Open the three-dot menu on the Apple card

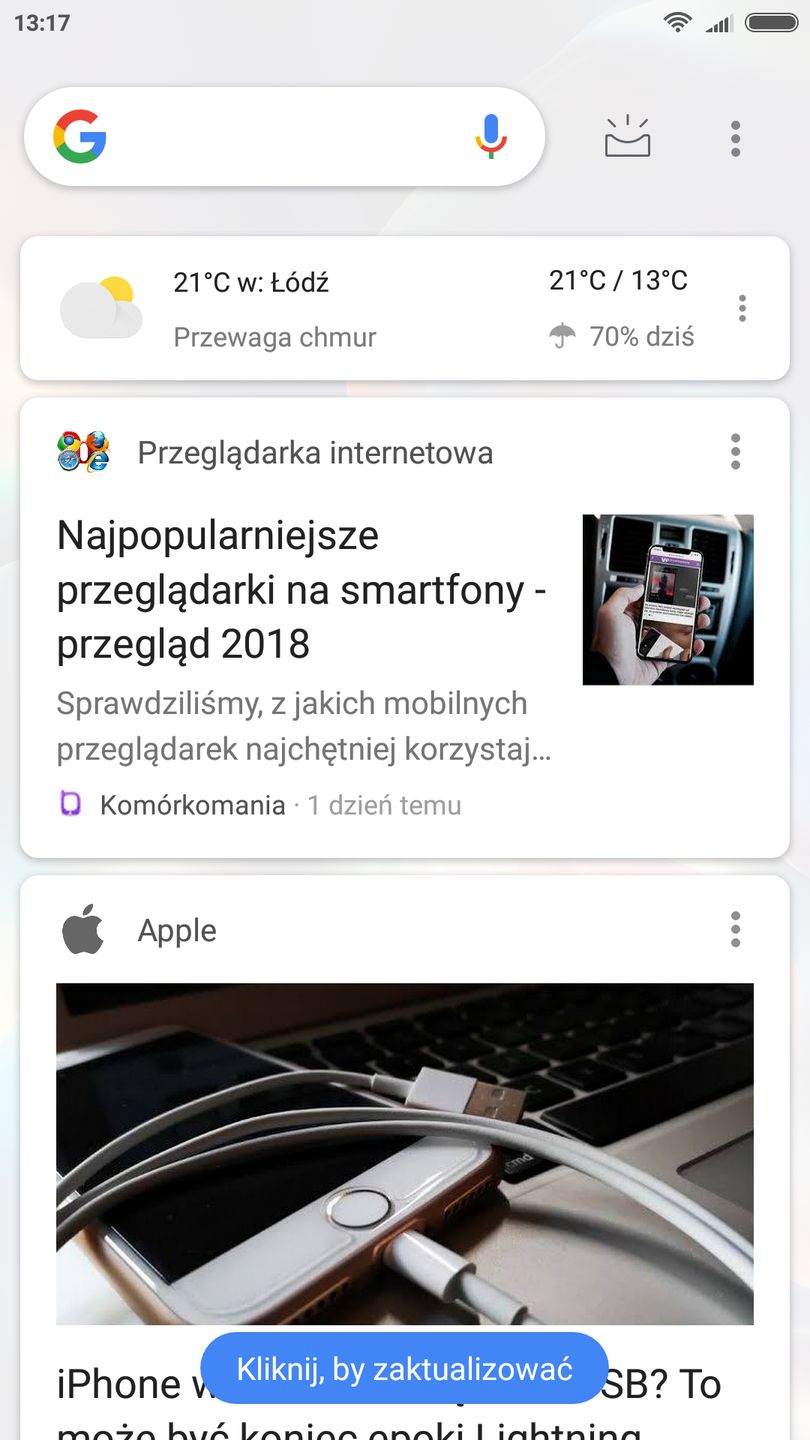pyautogui.click(x=735, y=930)
